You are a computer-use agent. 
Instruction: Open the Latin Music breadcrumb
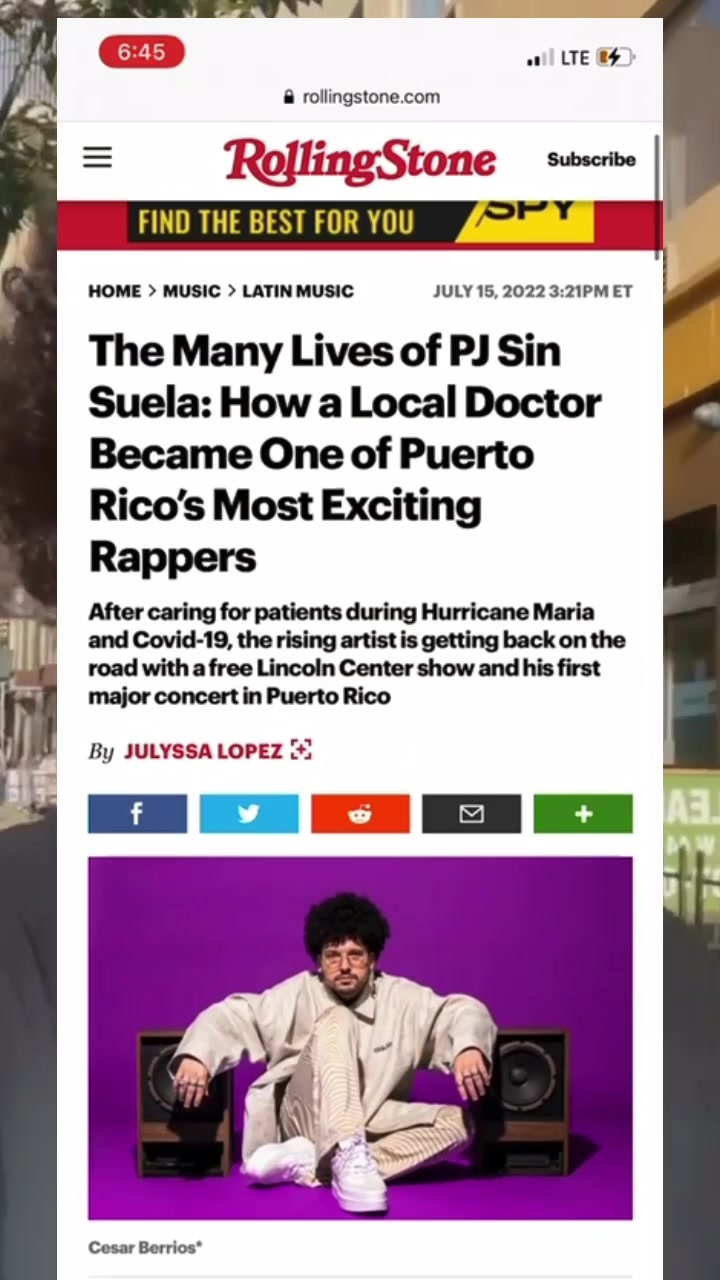[x=298, y=291]
